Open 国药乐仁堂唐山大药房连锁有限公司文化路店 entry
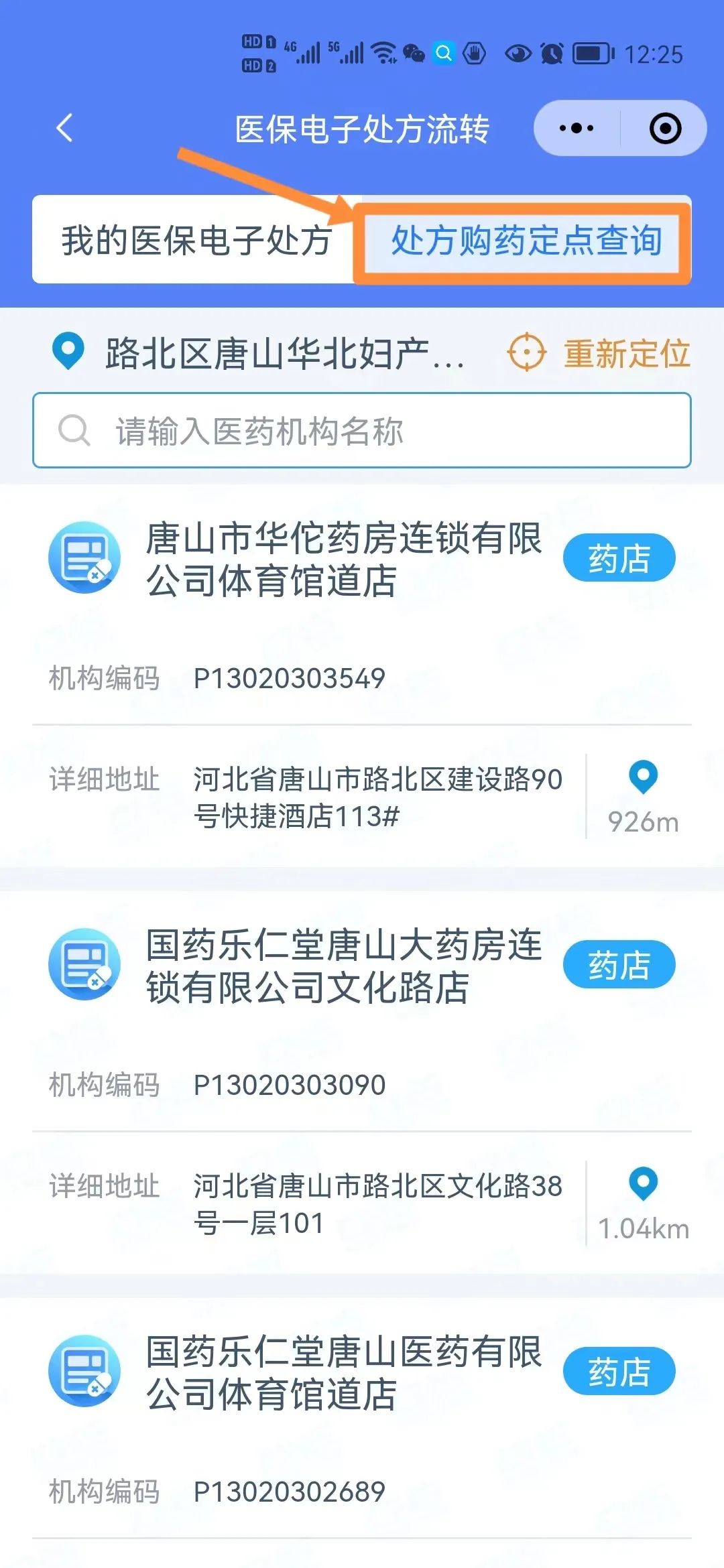The width and height of the screenshot is (724, 1568). pyautogui.click(x=343, y=966)
